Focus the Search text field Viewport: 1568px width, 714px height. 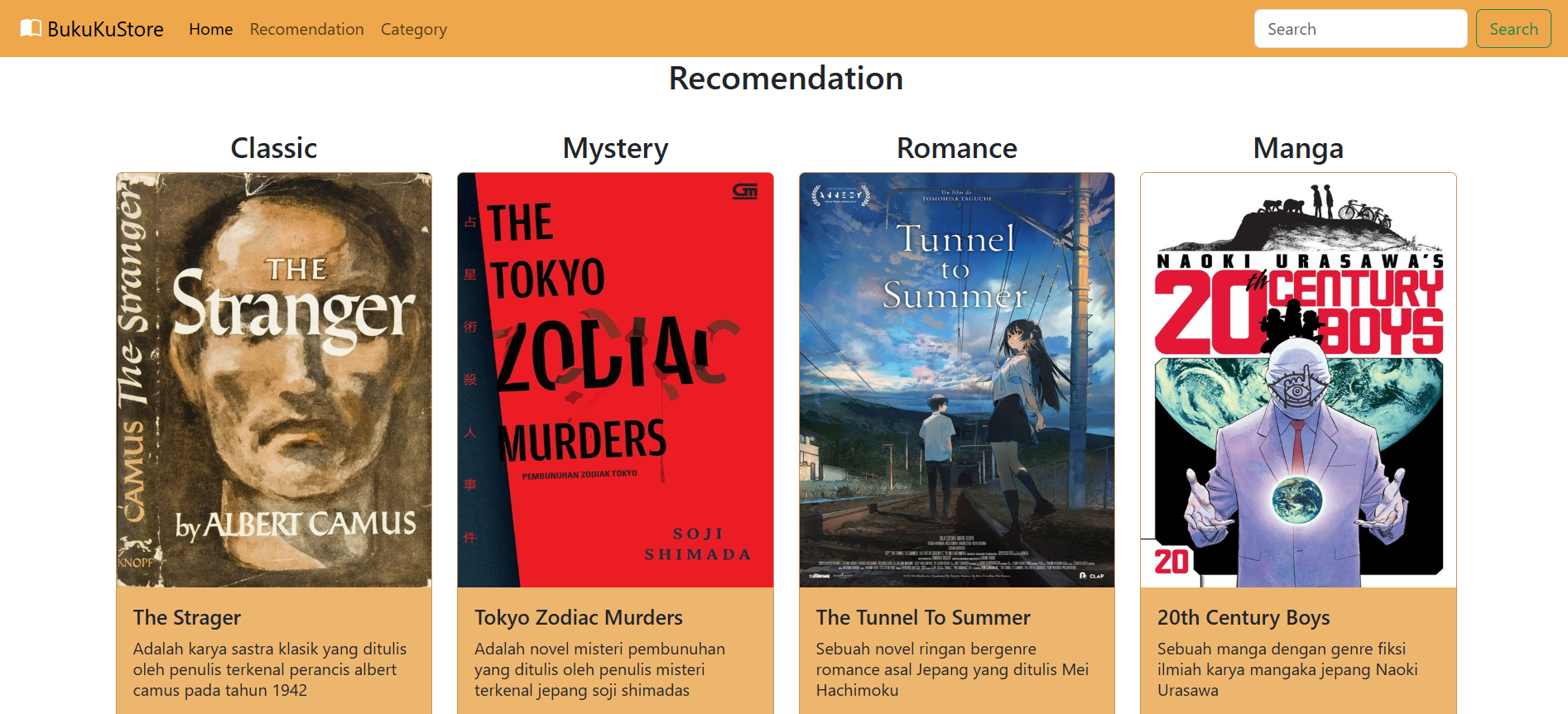pos(1359,29)
